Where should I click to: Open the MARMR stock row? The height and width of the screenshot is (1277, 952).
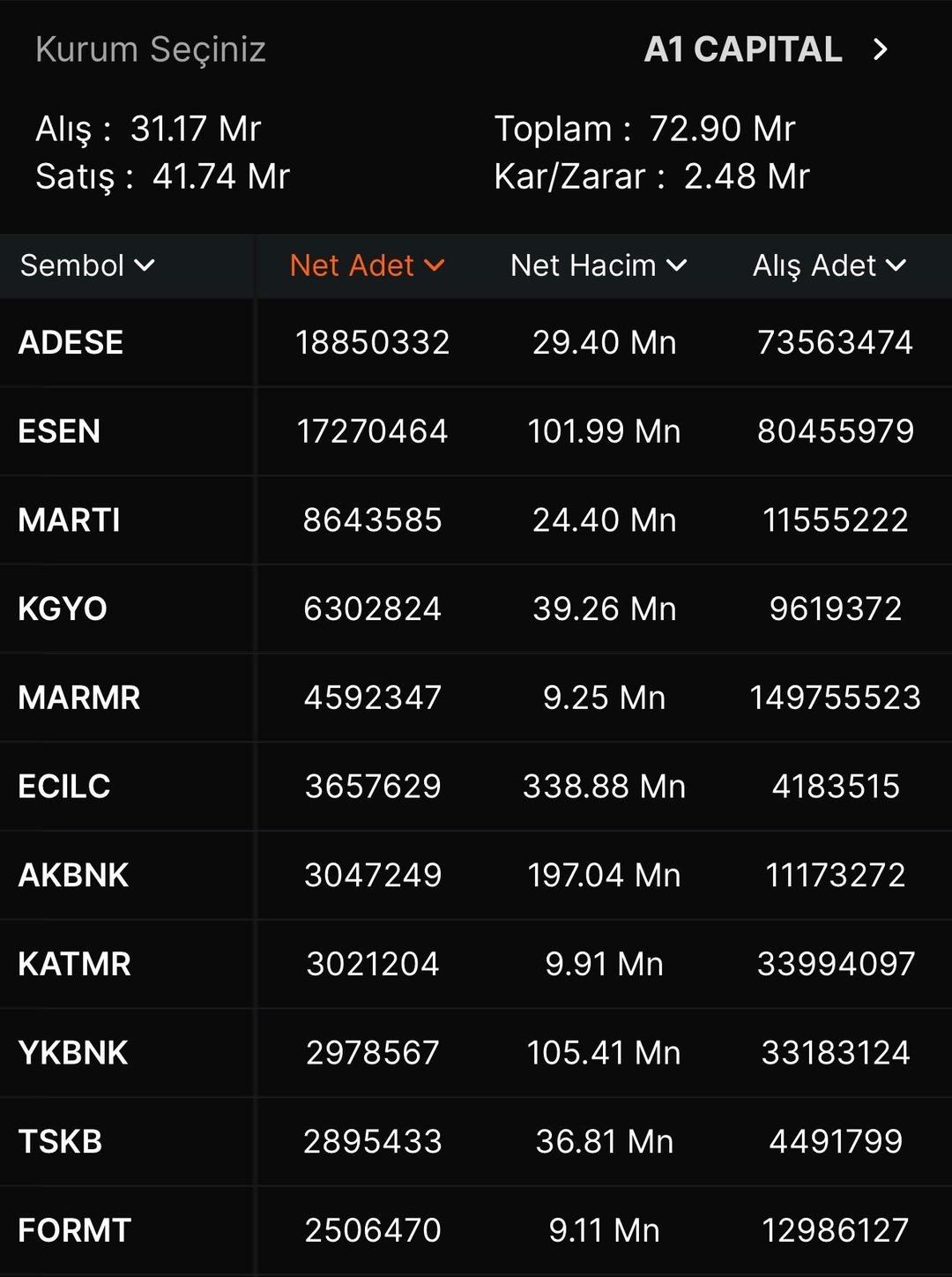(x=79, y=698)
